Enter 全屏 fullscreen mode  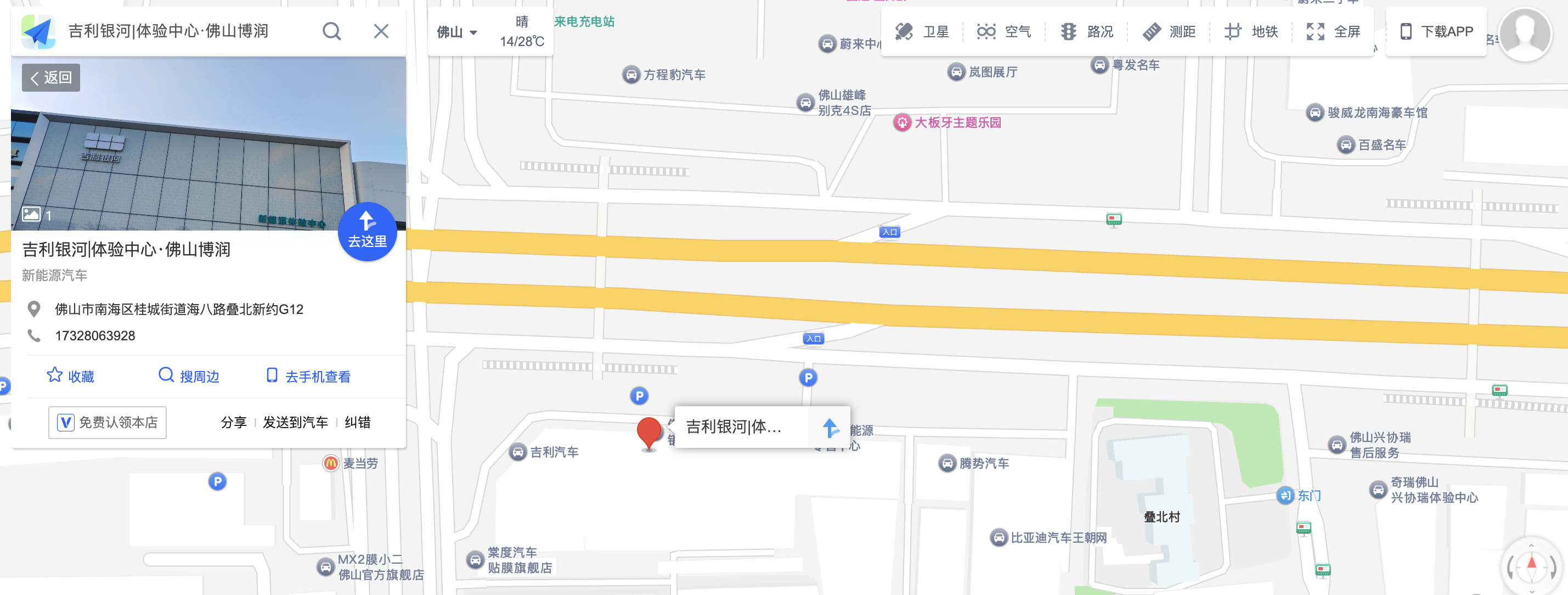(x=1334, y=32)
